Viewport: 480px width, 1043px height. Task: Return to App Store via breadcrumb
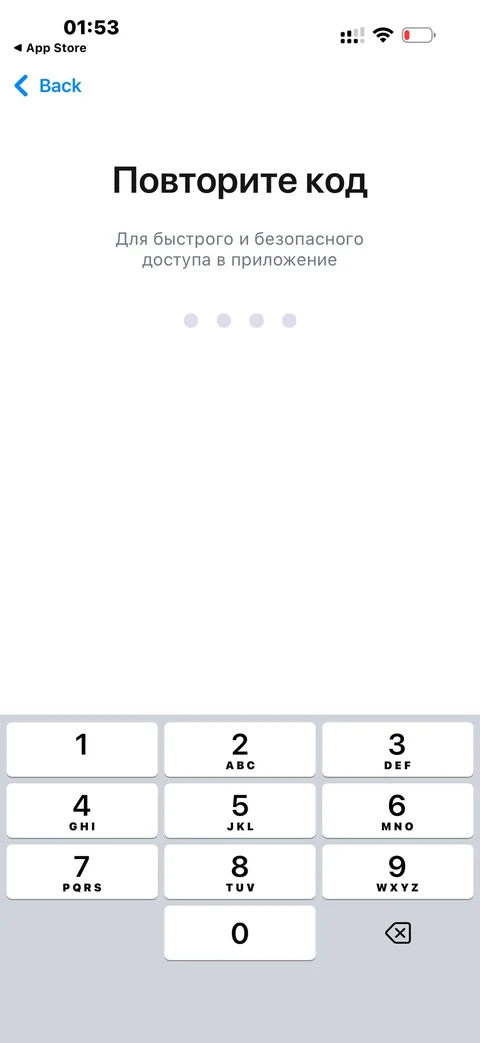50,48
